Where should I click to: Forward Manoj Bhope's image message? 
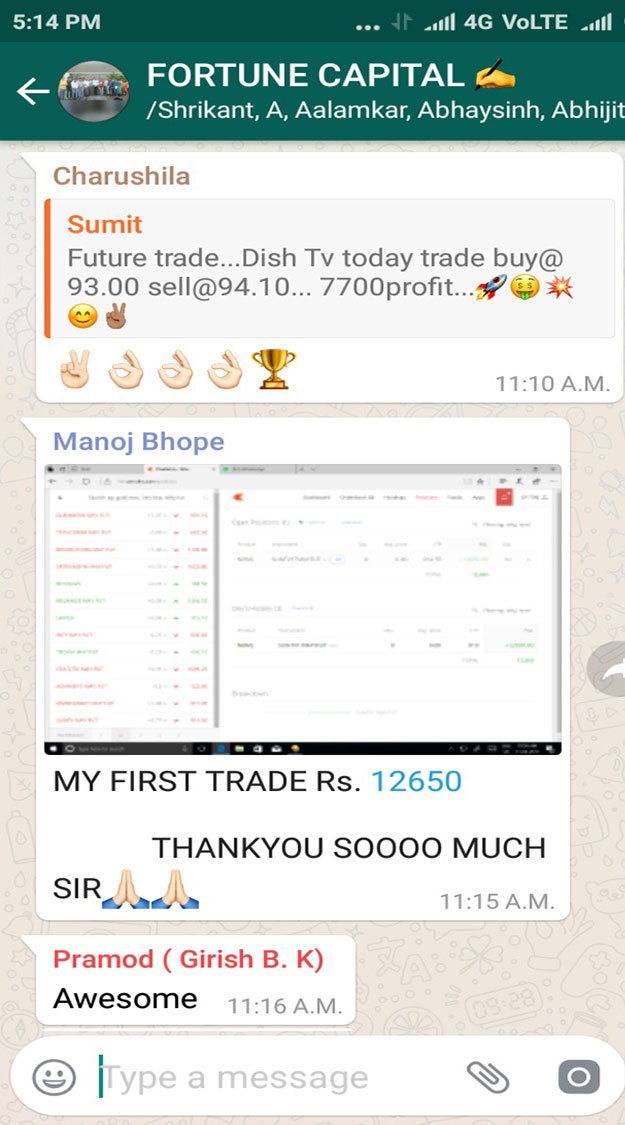607,669
